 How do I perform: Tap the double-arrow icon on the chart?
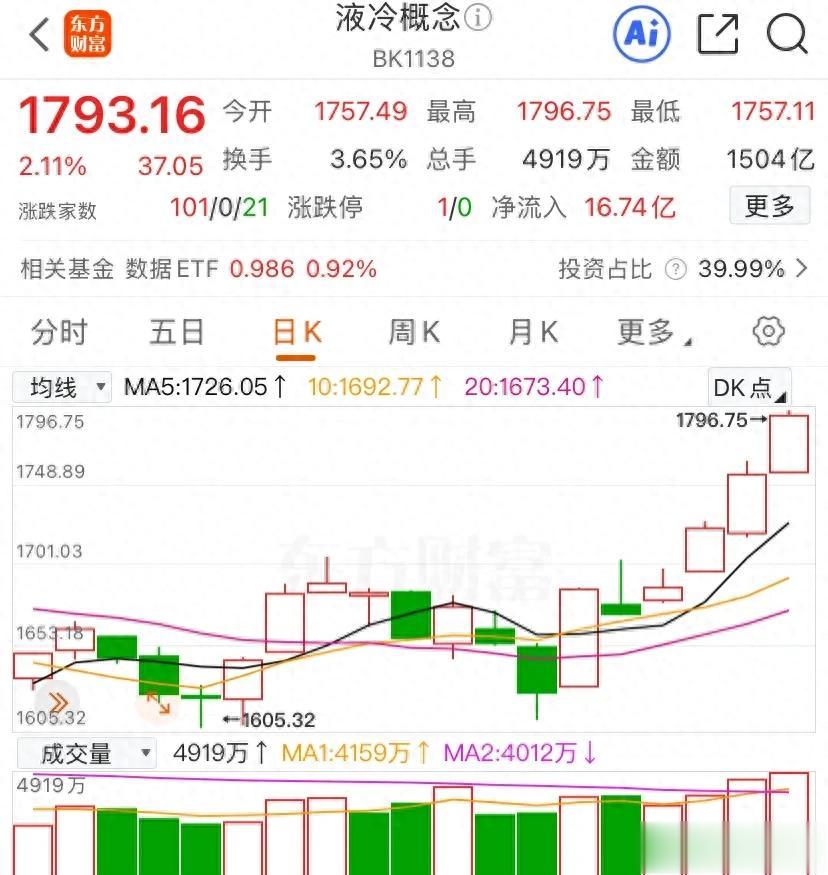tap(58, 701)
